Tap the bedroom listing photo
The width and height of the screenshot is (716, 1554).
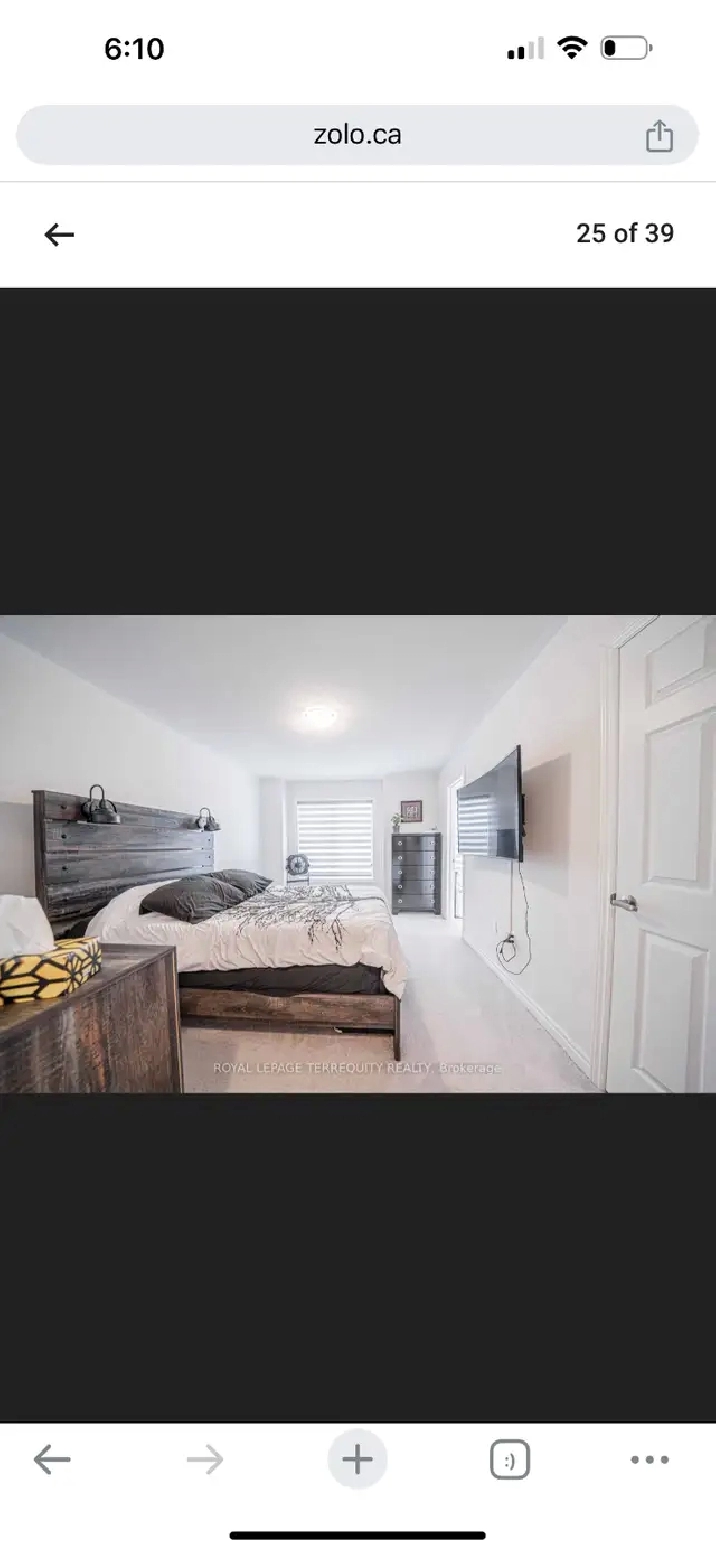[x=358, y=853]
